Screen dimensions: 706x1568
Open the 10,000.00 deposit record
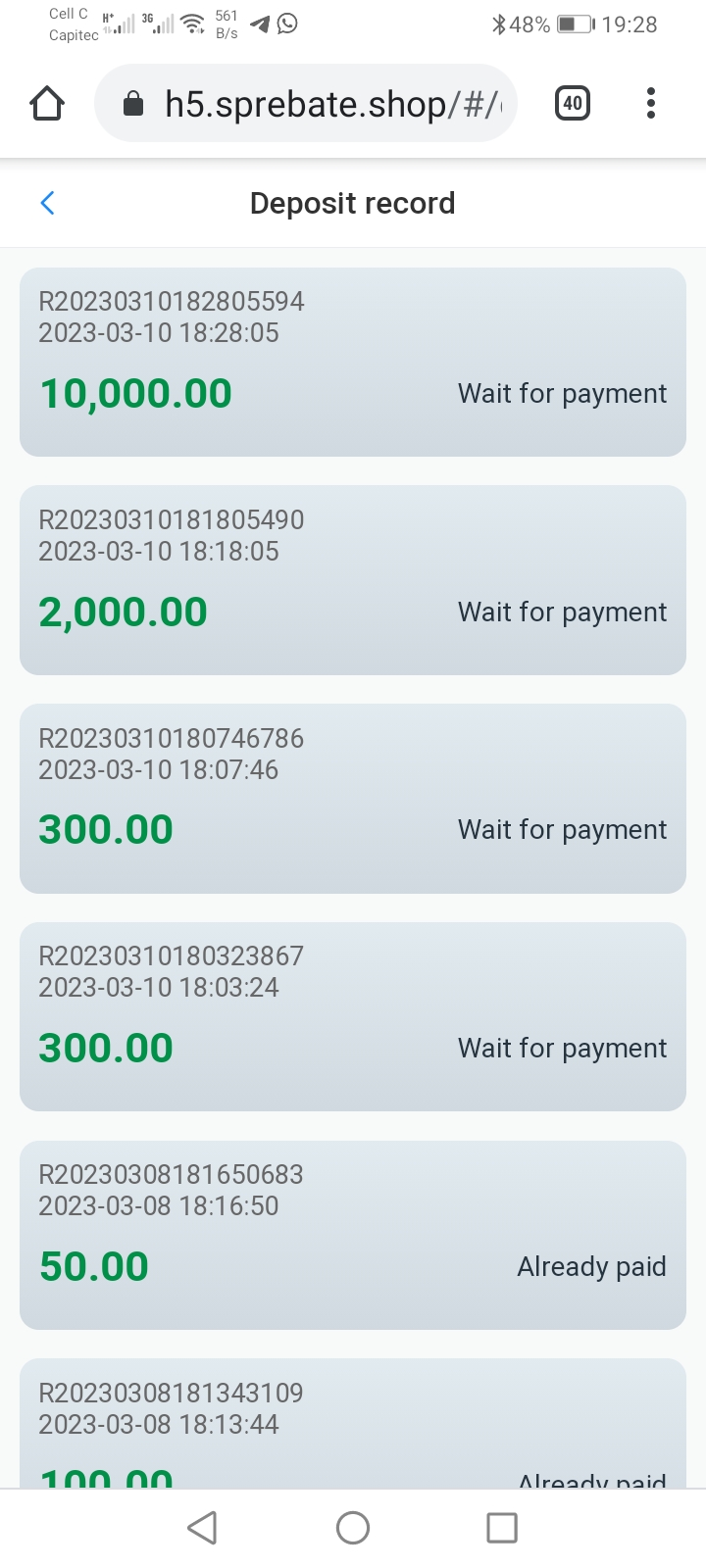coord(353,362)
